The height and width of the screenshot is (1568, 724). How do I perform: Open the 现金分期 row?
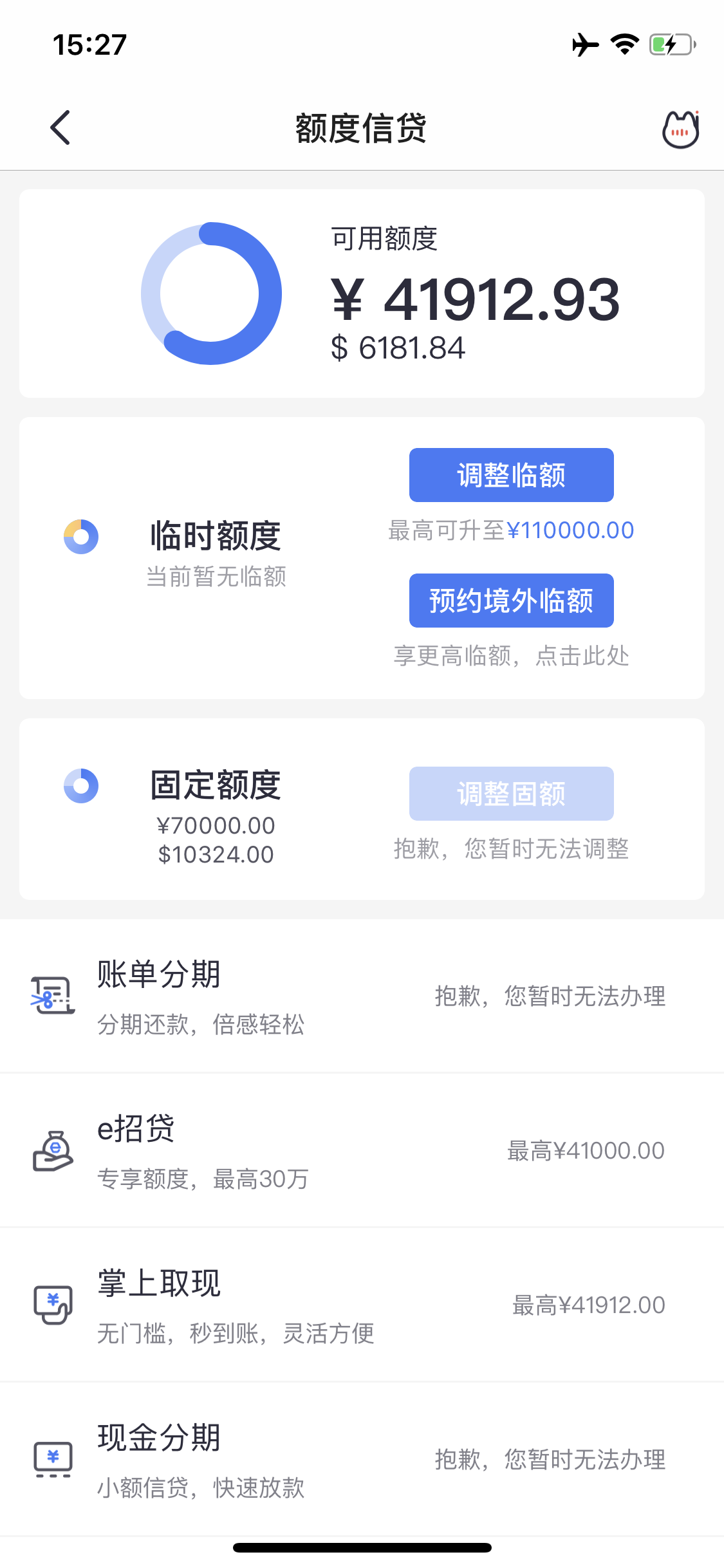[x=362, y=1460]
